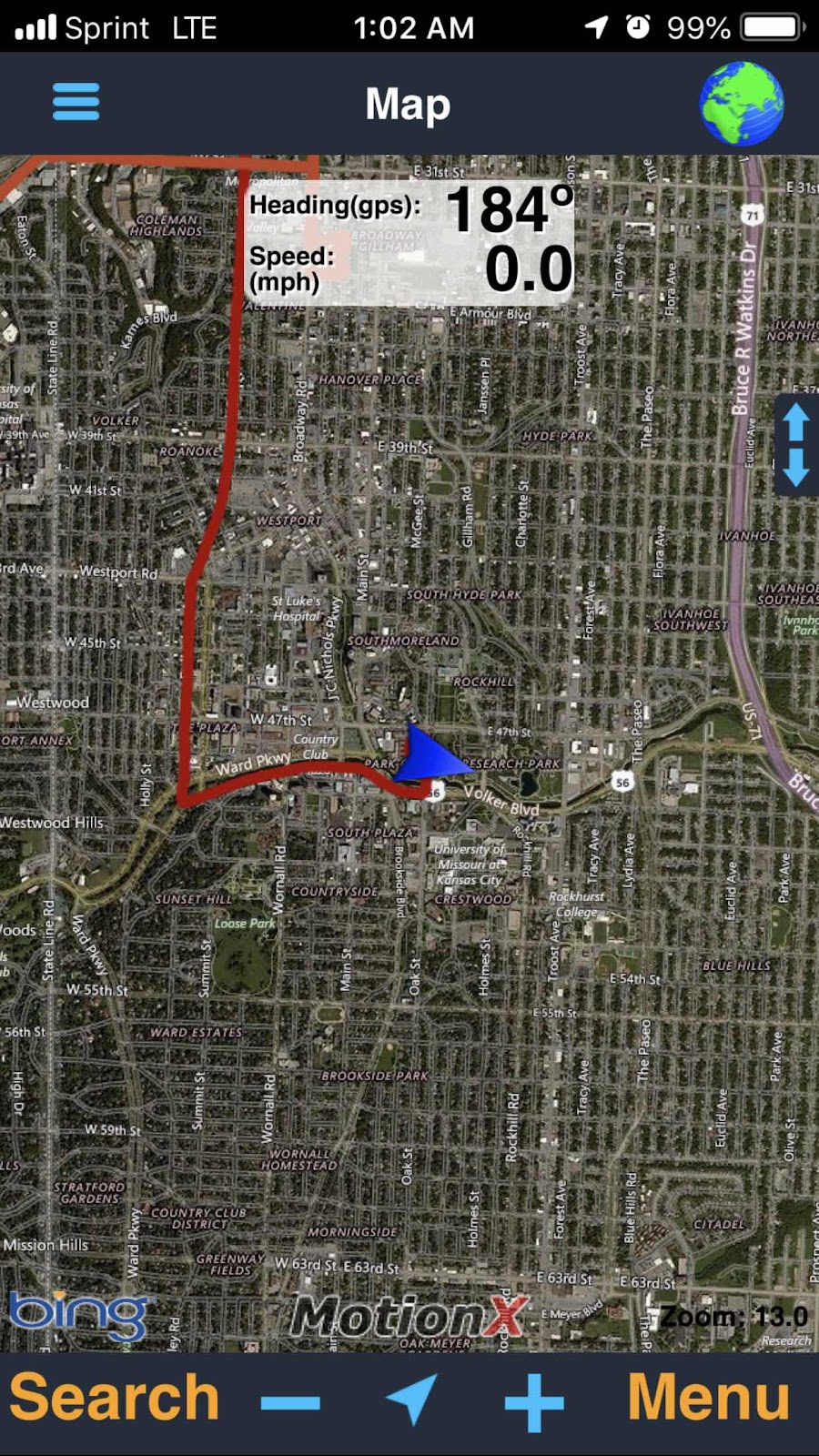
Task: Tap the globe icon
Action: pyautogui.click(x=742, y=103)
